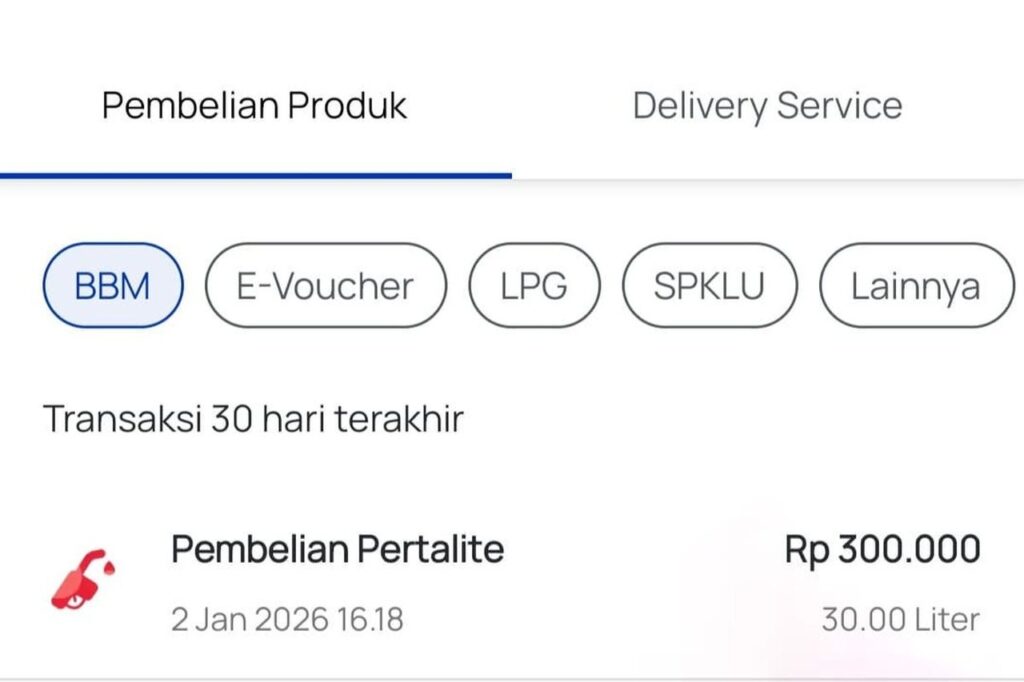Filter by E-Voucher
The width and height of the screenshot is (1024, 682).
click(x=325, y=286)
